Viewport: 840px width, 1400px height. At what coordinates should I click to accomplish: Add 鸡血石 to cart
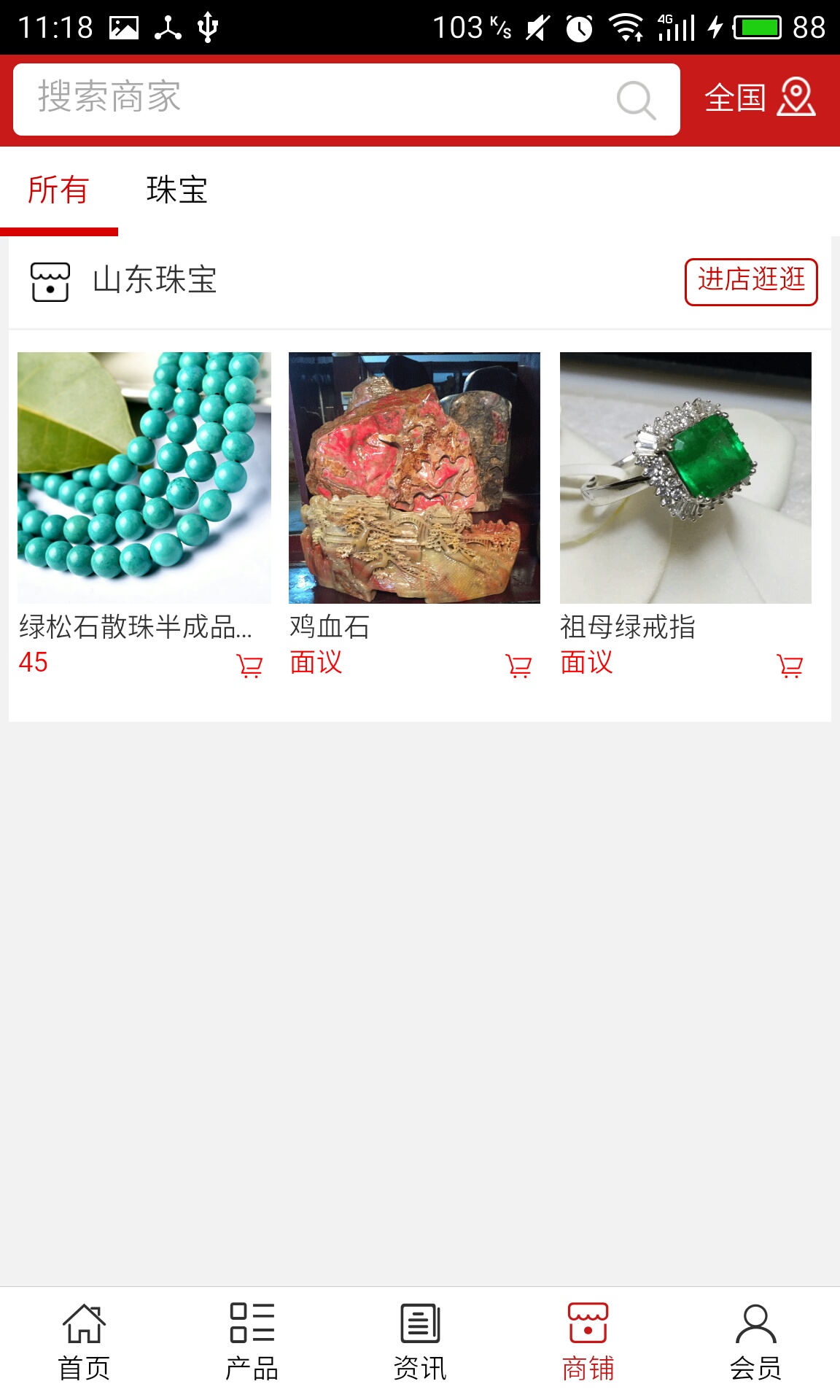pos(519,666)
